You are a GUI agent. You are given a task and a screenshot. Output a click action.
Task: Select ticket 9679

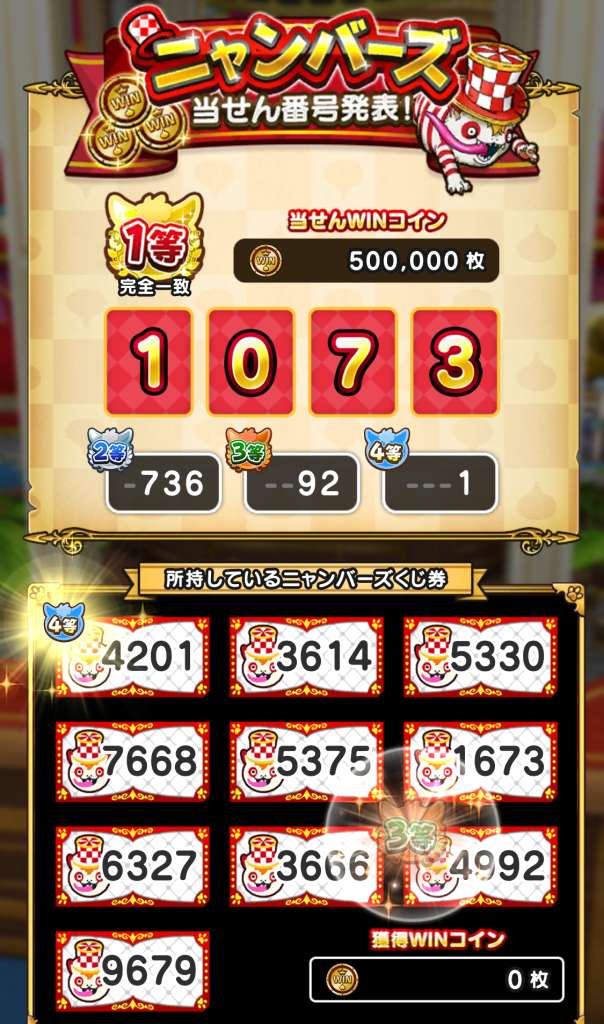[133, 970]
